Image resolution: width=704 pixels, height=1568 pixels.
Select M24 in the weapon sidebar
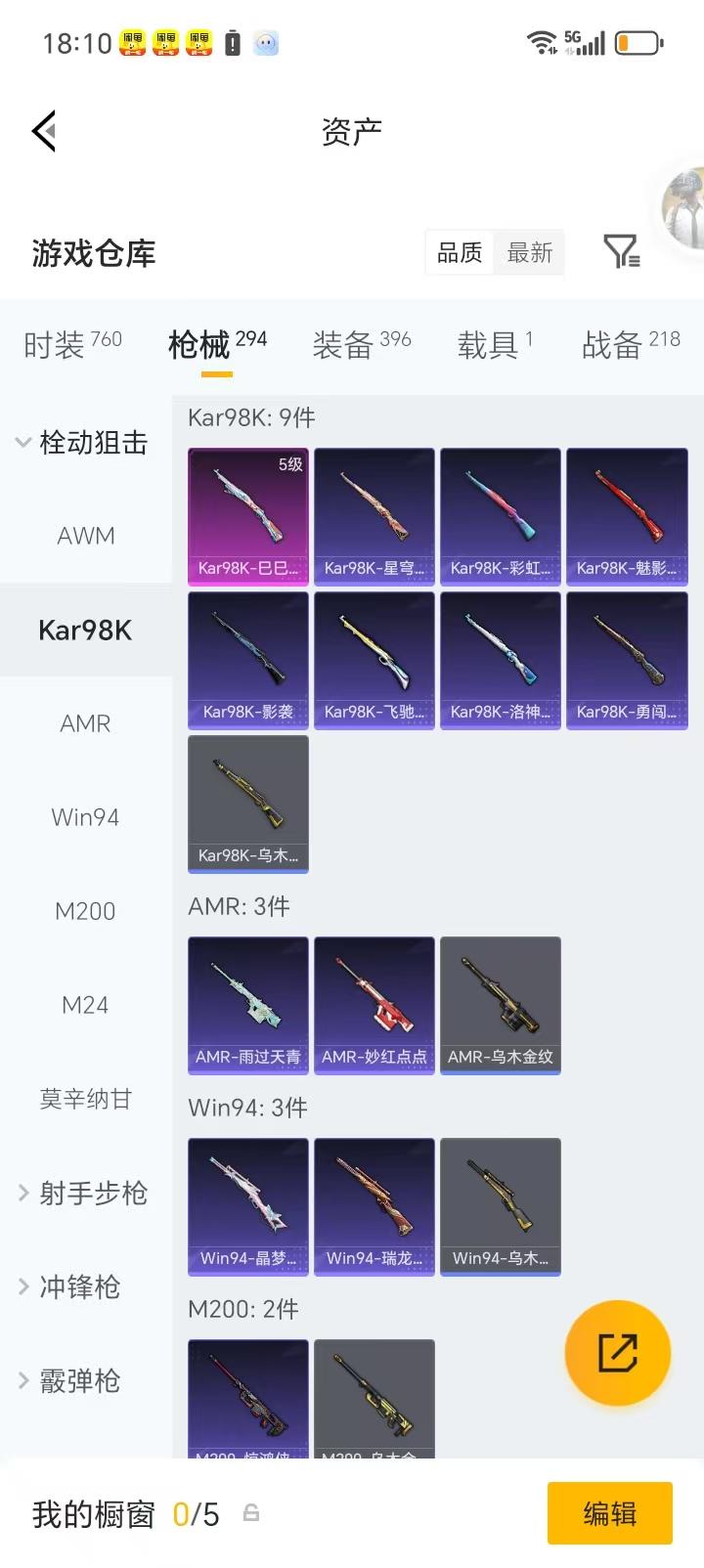[85, 1005]
